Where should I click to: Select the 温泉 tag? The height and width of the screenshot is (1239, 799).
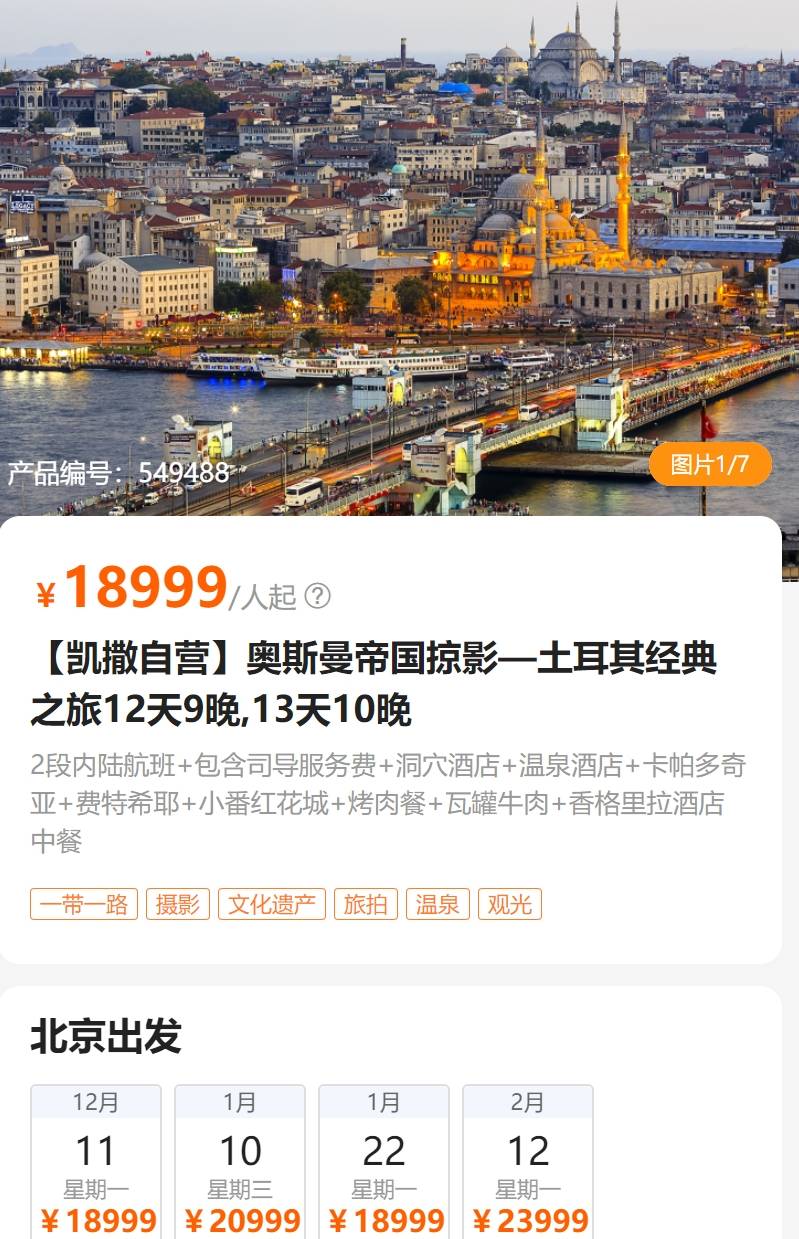click(438, 902)
